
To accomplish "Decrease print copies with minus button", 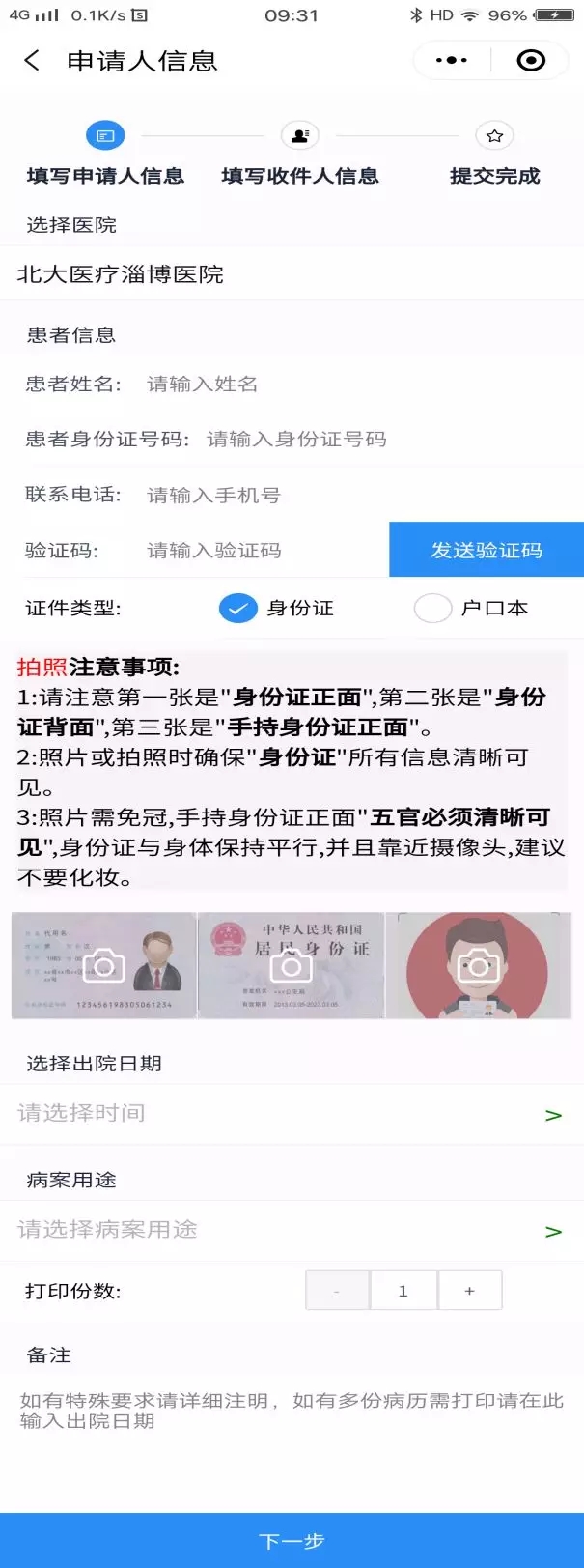I will [x=337, y=1291].
